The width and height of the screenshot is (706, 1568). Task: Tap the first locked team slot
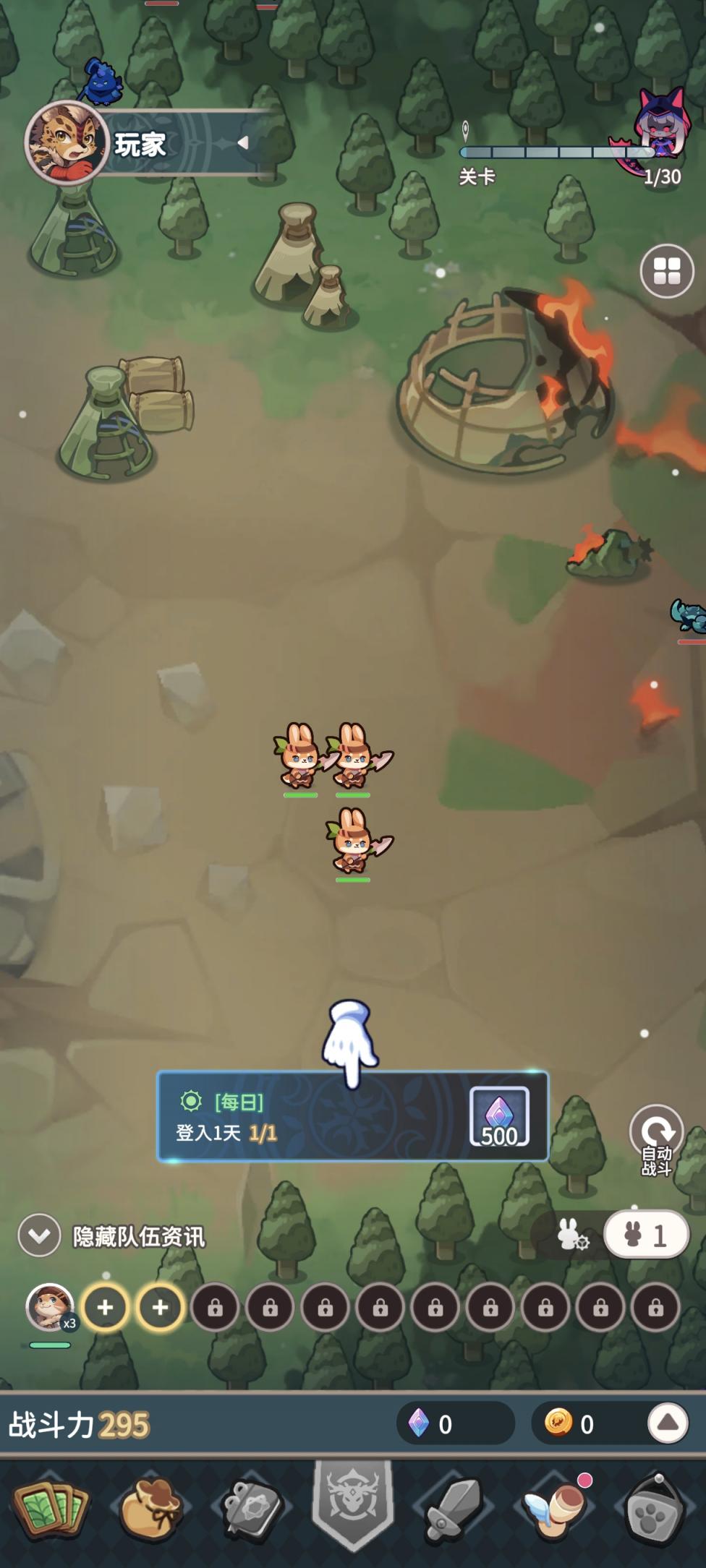click(216, 1308)
